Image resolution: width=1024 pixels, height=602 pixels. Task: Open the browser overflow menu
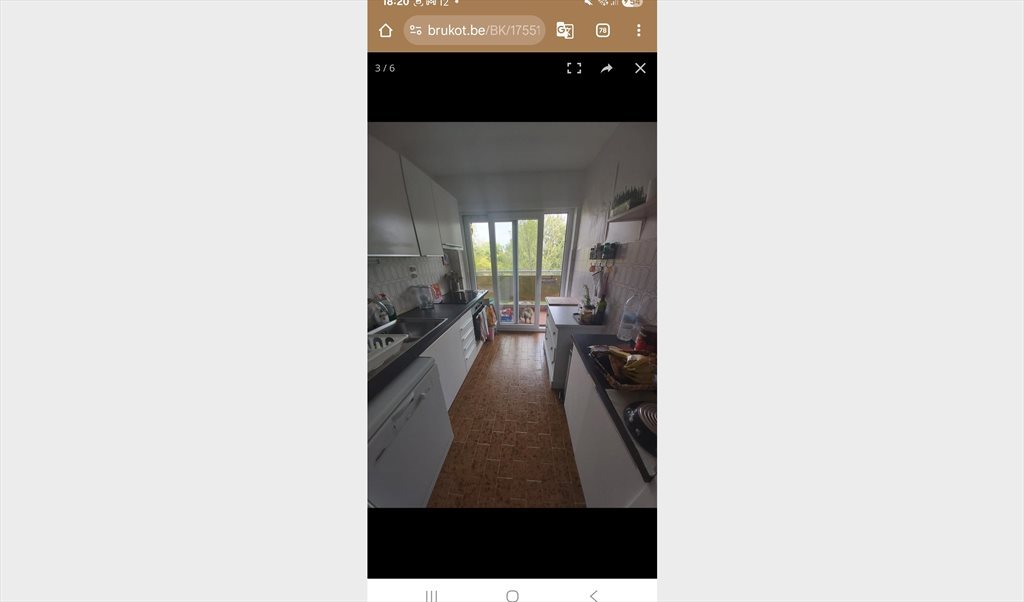click(639, 30)
